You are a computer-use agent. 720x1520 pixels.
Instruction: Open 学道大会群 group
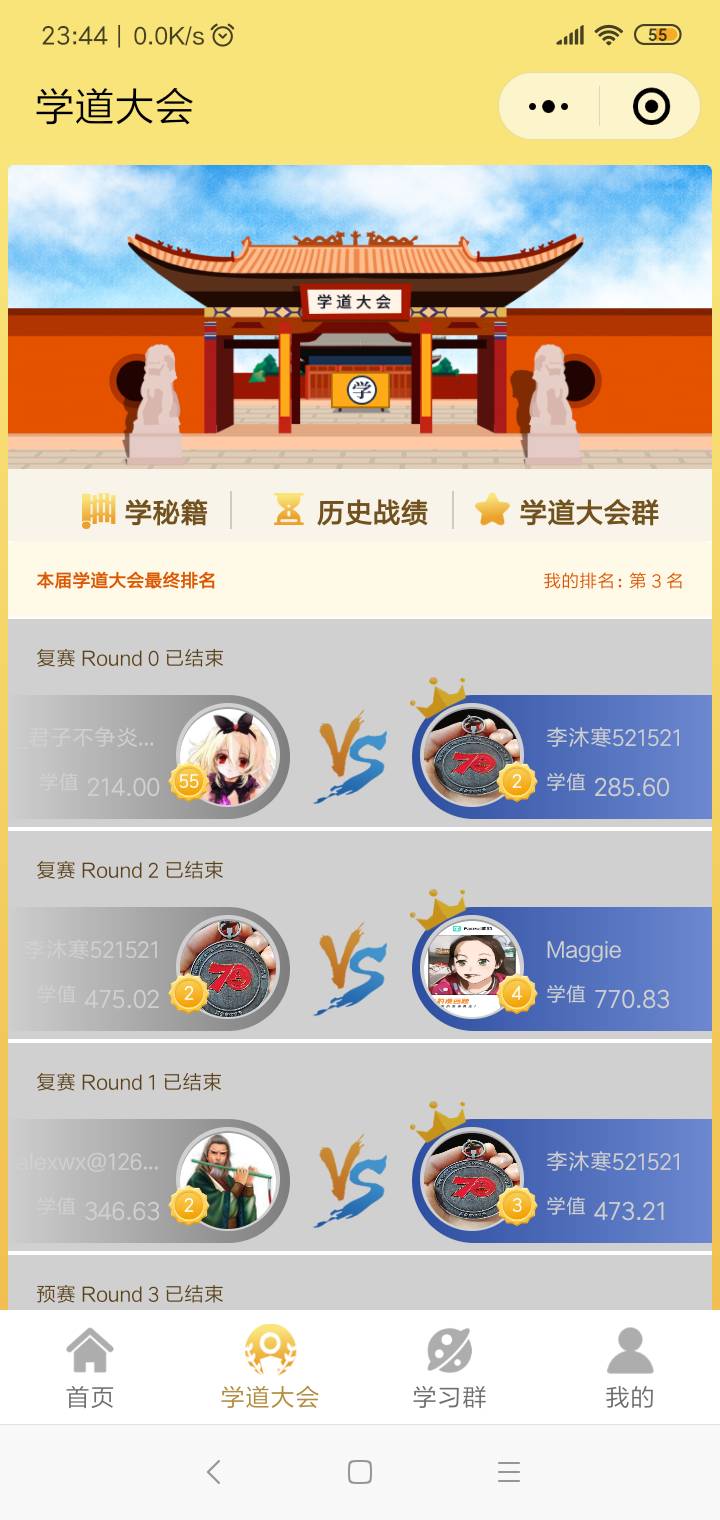point(567,512)
